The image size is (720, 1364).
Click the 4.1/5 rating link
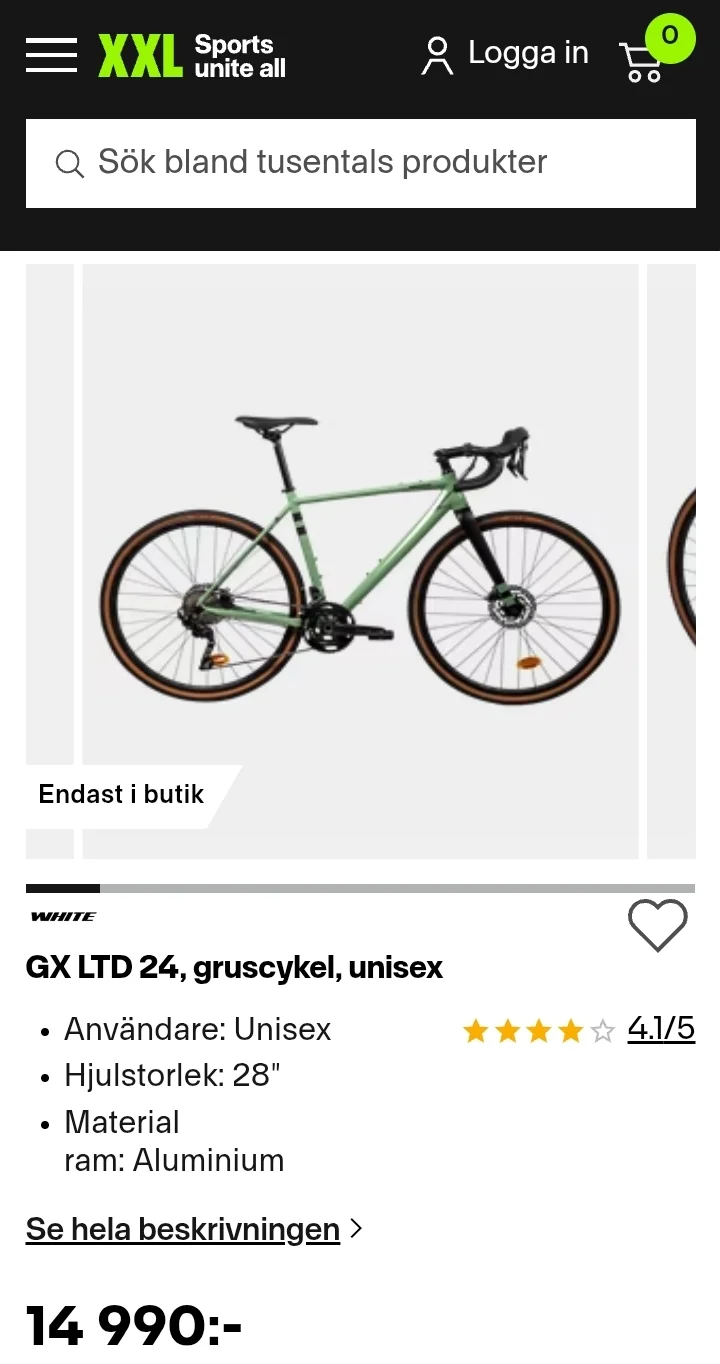tap(660, 1030)
